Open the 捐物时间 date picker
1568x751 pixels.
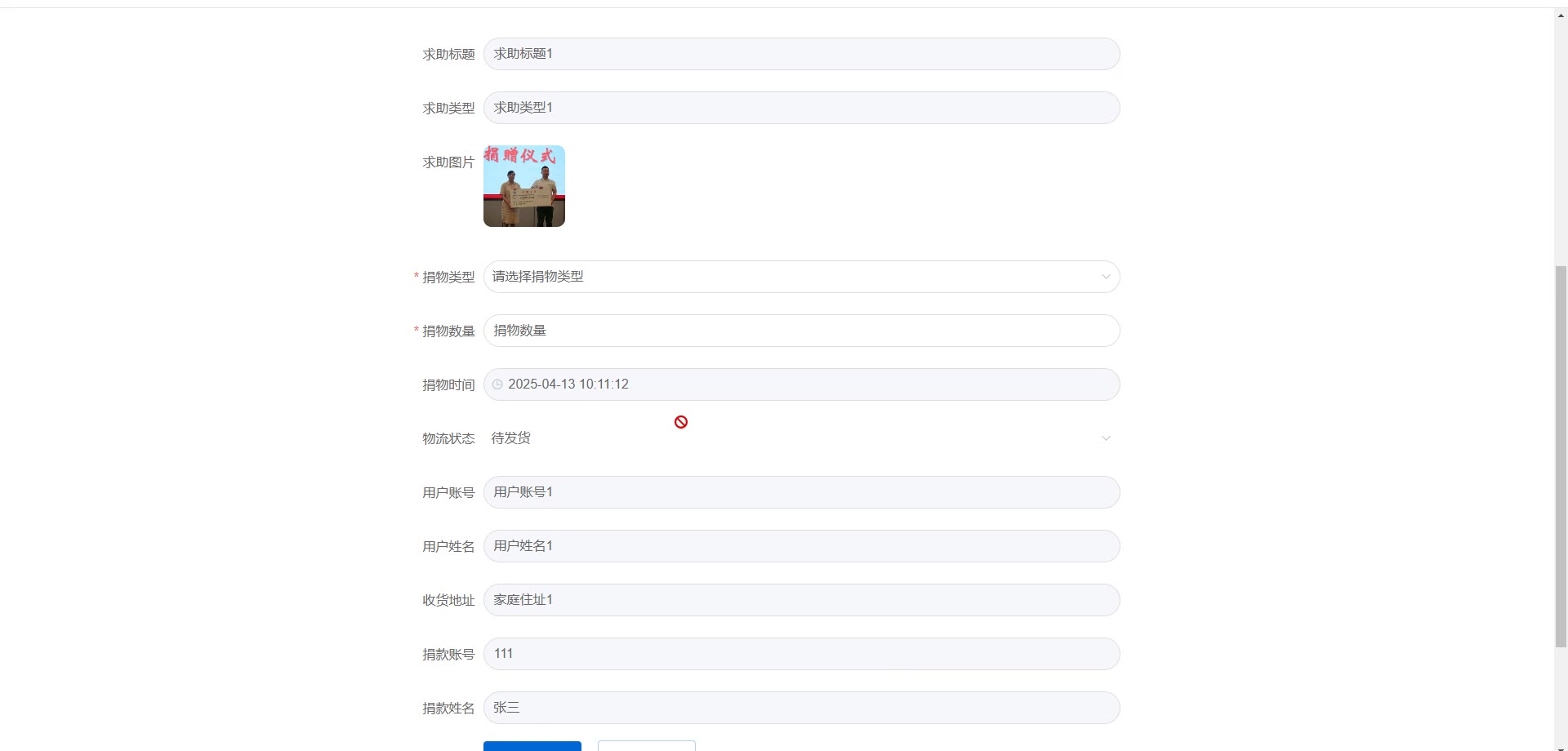click(x=800, y=384)
